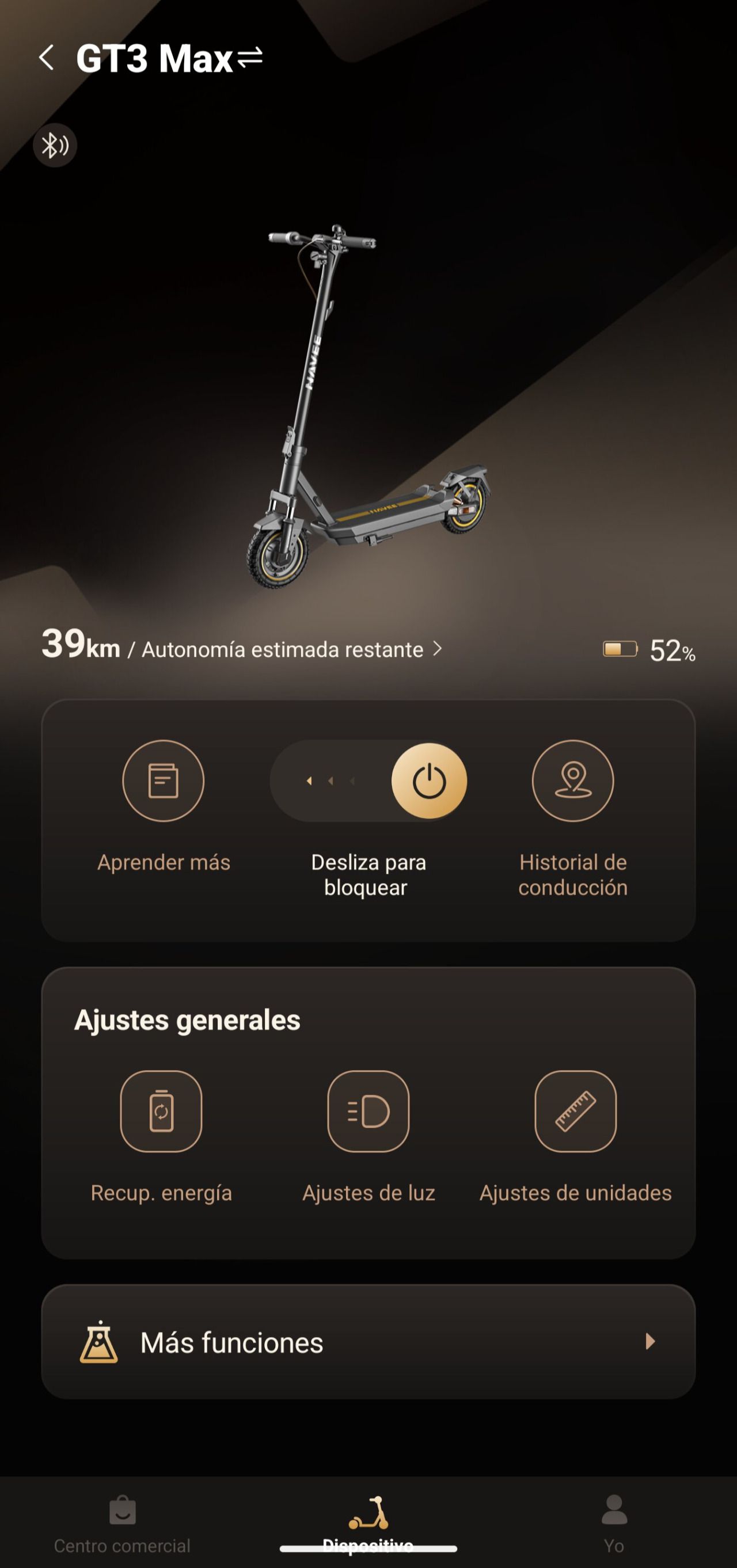The image size is (737, 1568).
Task: Open the Bluetooth connection icon
Action: 55,146
